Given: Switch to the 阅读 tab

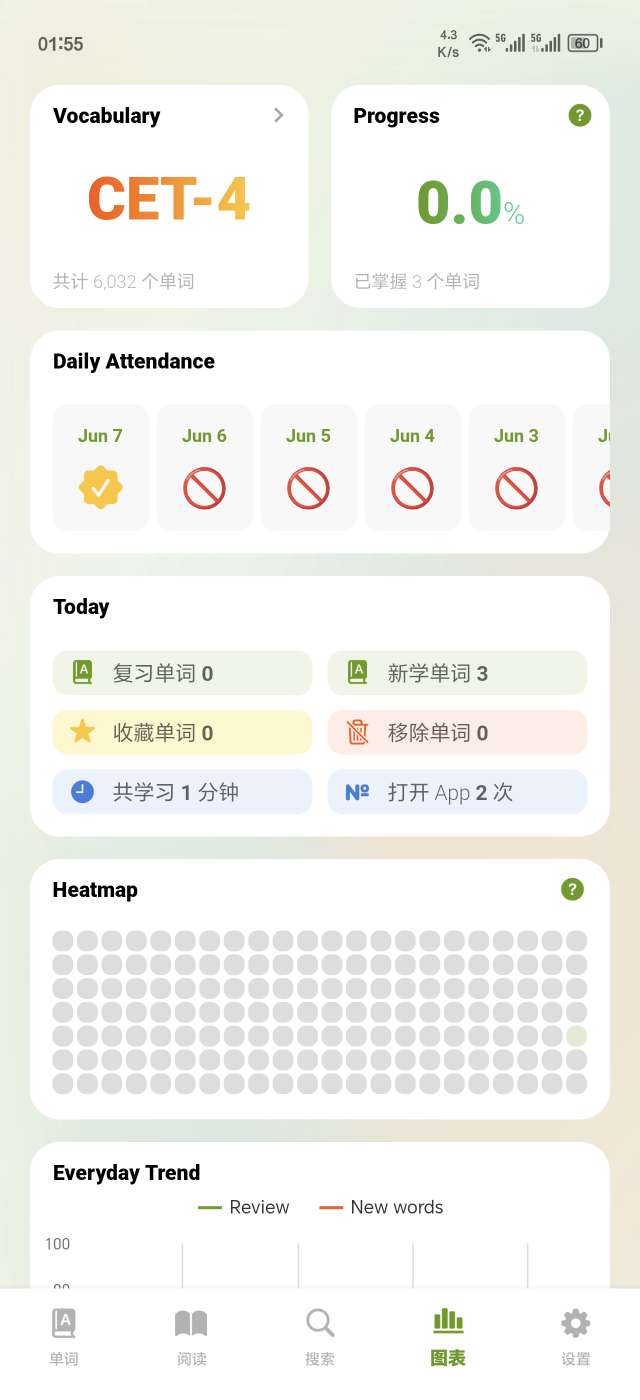Looking at the screenshot, I should coord(191,1337).
